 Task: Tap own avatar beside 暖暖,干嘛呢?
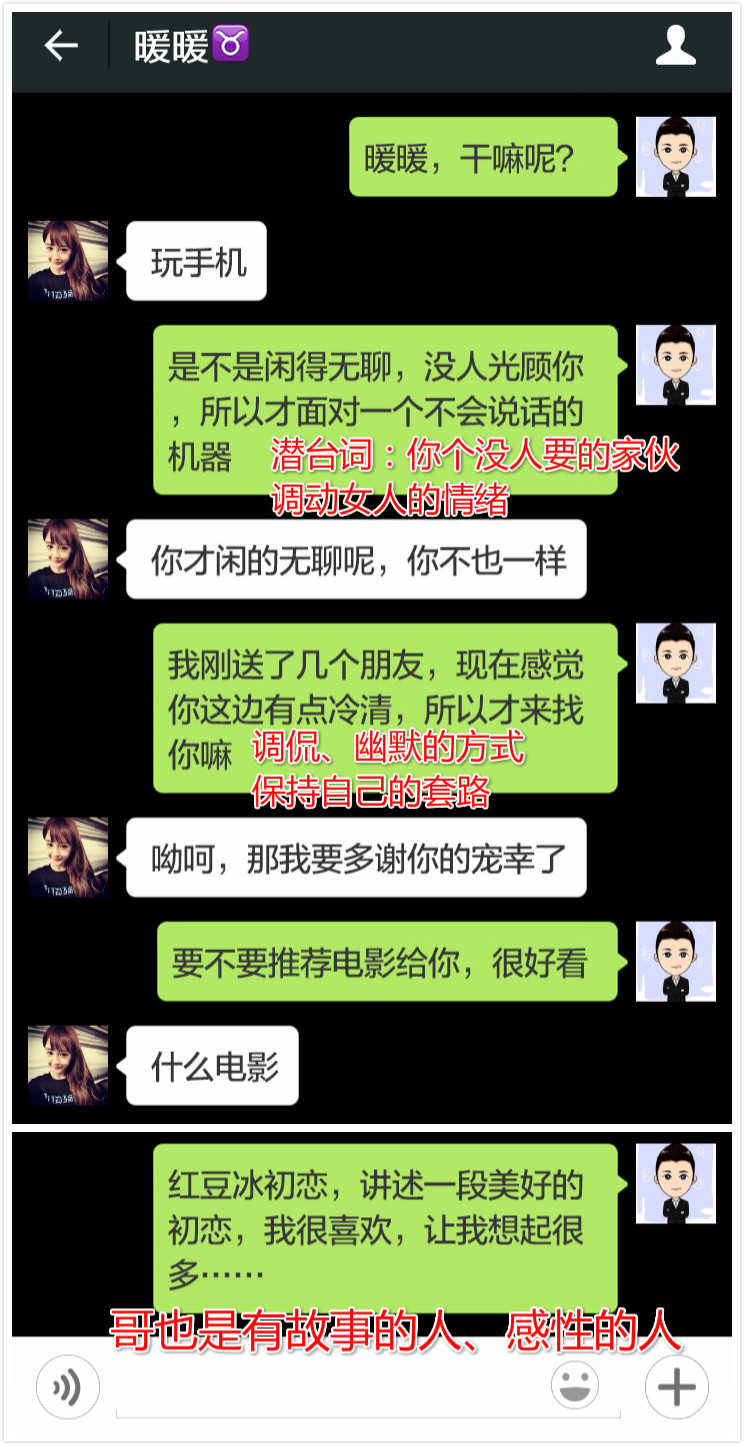[x=676, y=157]
